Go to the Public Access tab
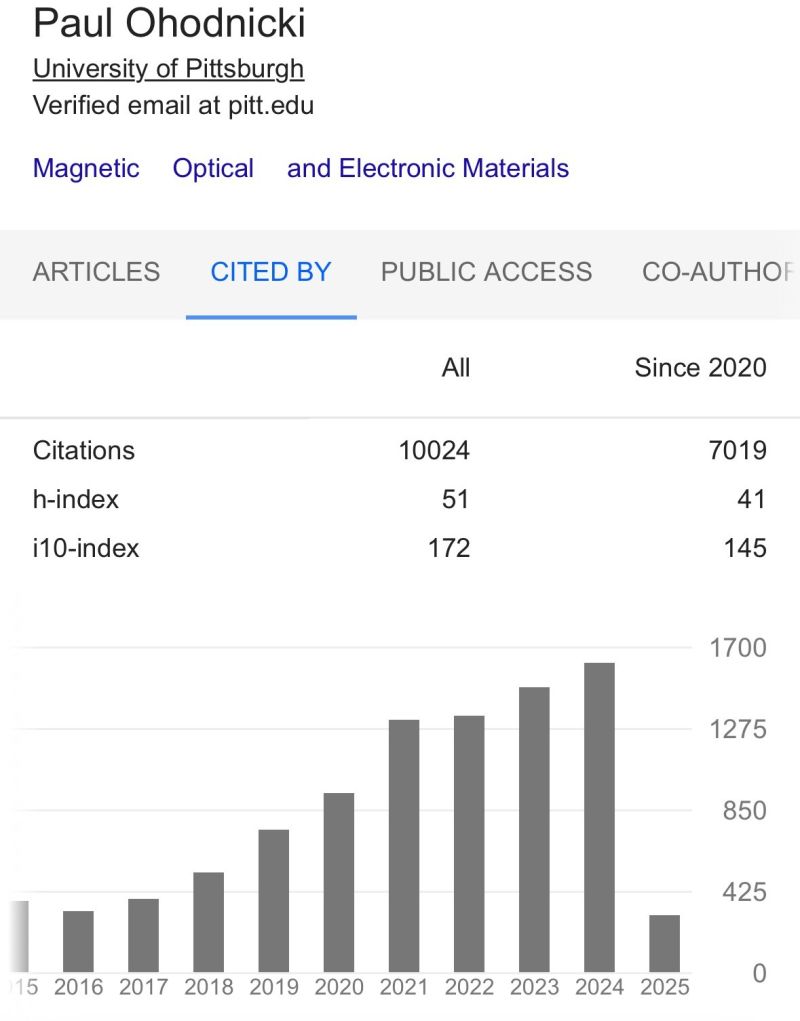 point(486,272)
